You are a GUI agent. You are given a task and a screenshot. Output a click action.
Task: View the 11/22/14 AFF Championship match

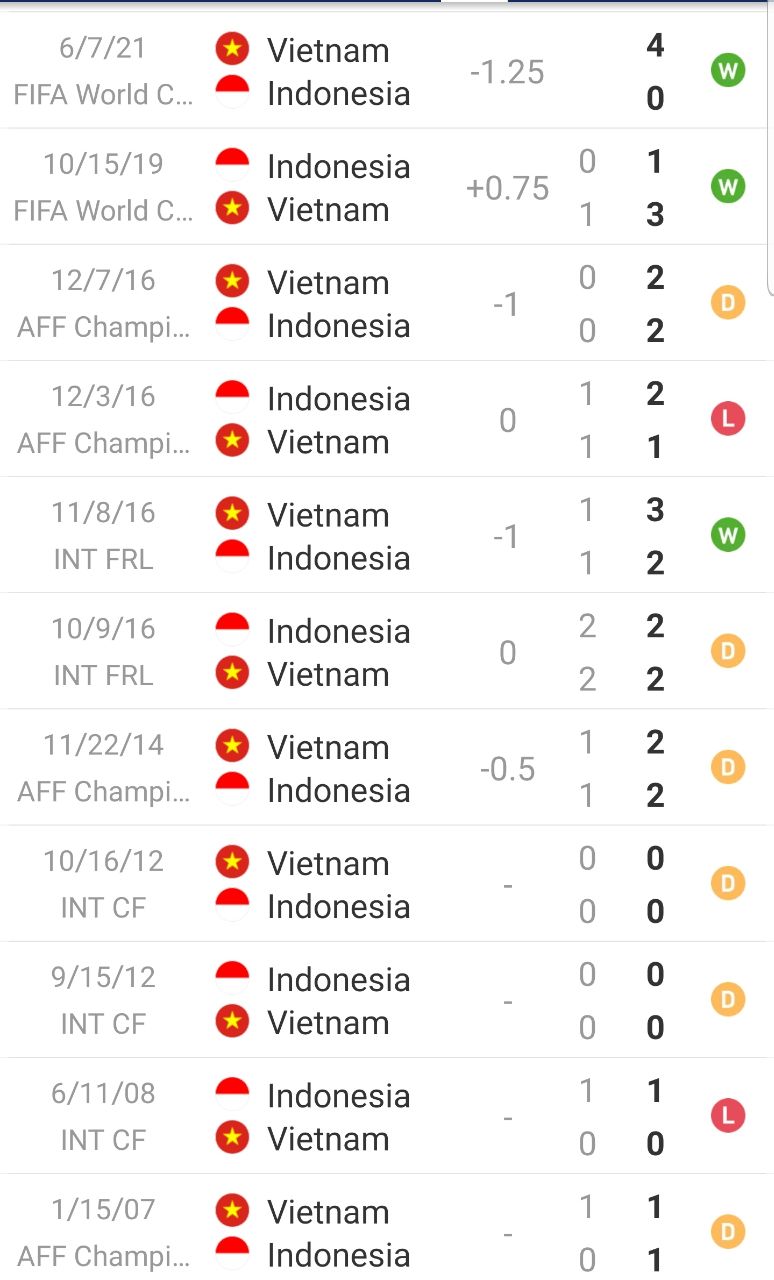point(387,767)
